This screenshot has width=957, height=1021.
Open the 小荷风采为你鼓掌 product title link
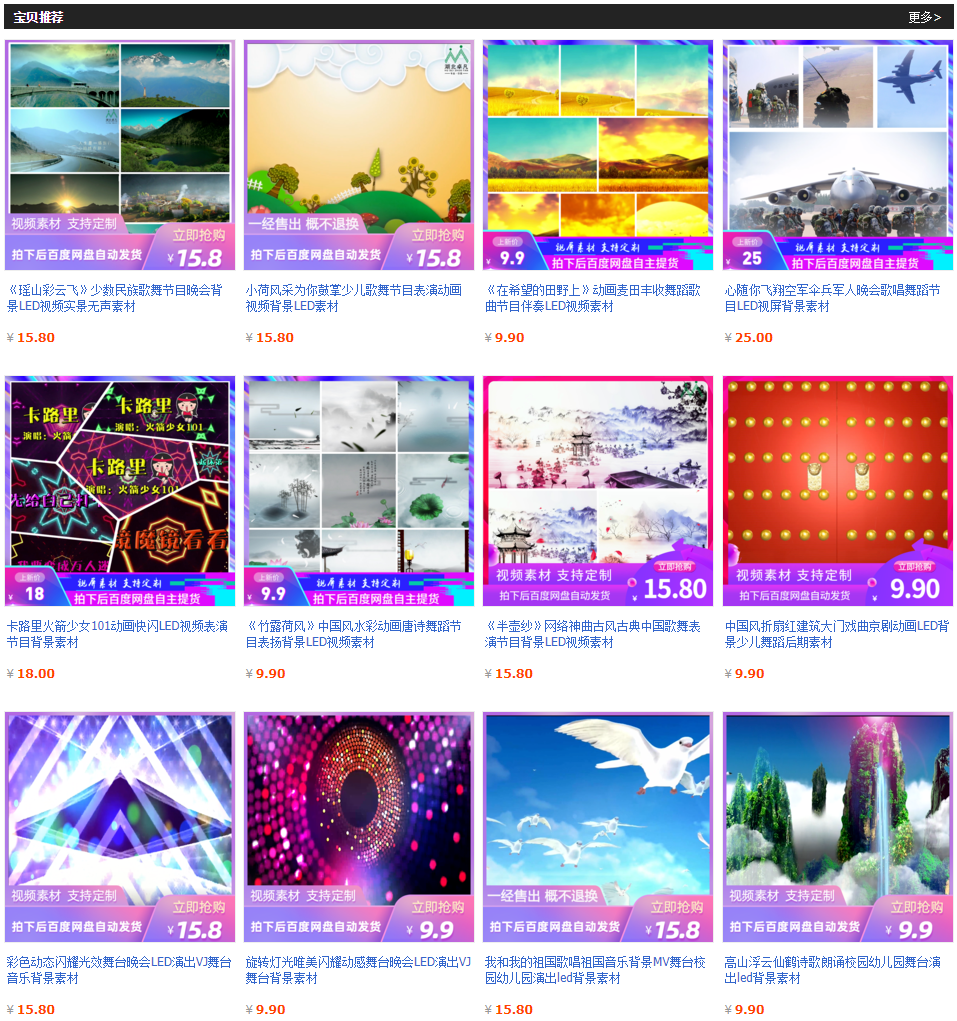(x=353, y=298)
